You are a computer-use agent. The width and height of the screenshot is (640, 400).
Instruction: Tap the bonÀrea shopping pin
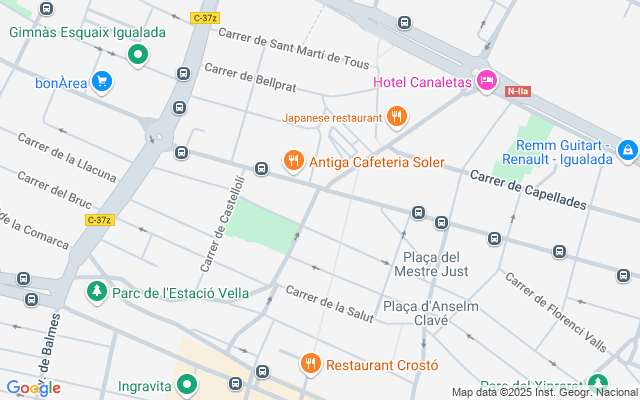click(102, 82)
